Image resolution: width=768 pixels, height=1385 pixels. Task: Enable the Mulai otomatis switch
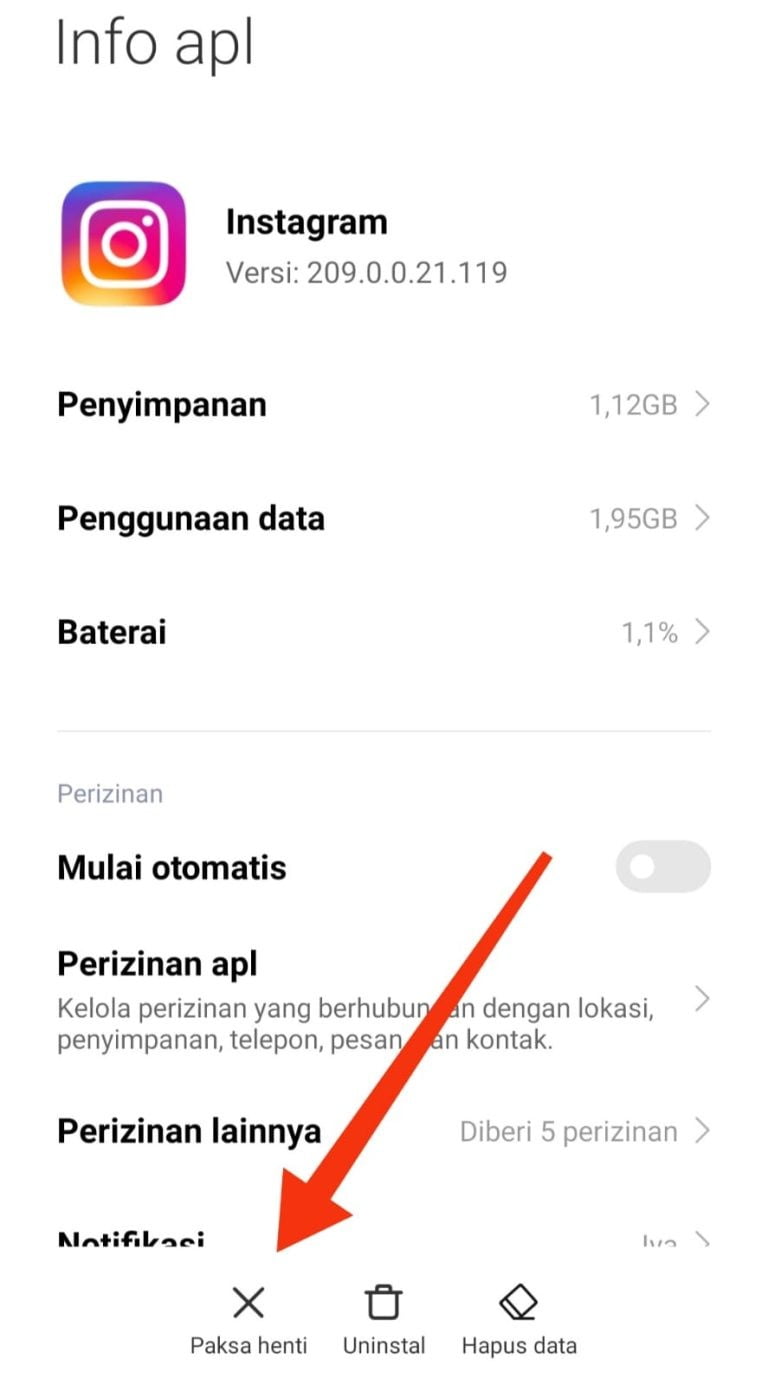point(663,867)
